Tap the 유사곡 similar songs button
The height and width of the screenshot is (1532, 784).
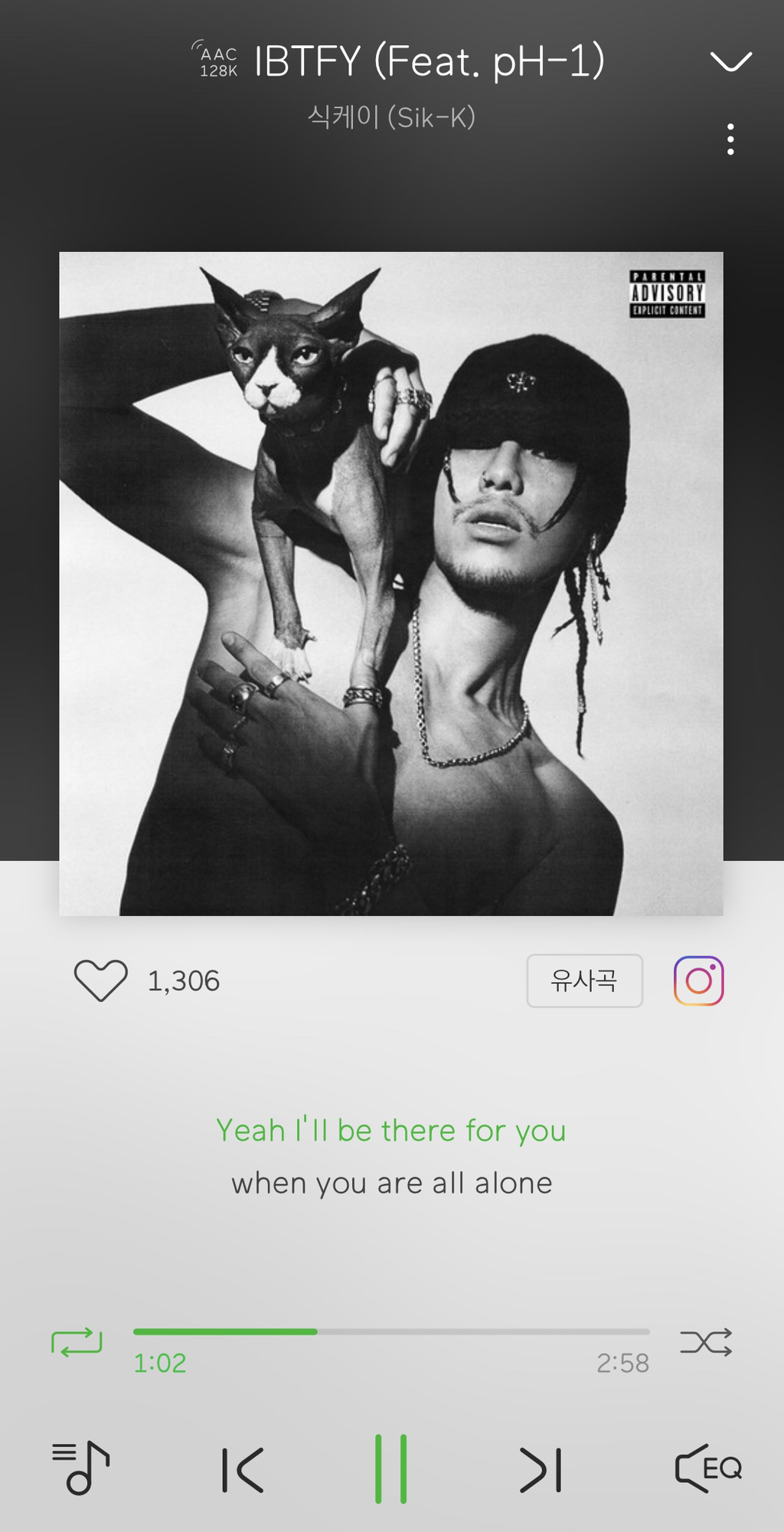point(584,980)
